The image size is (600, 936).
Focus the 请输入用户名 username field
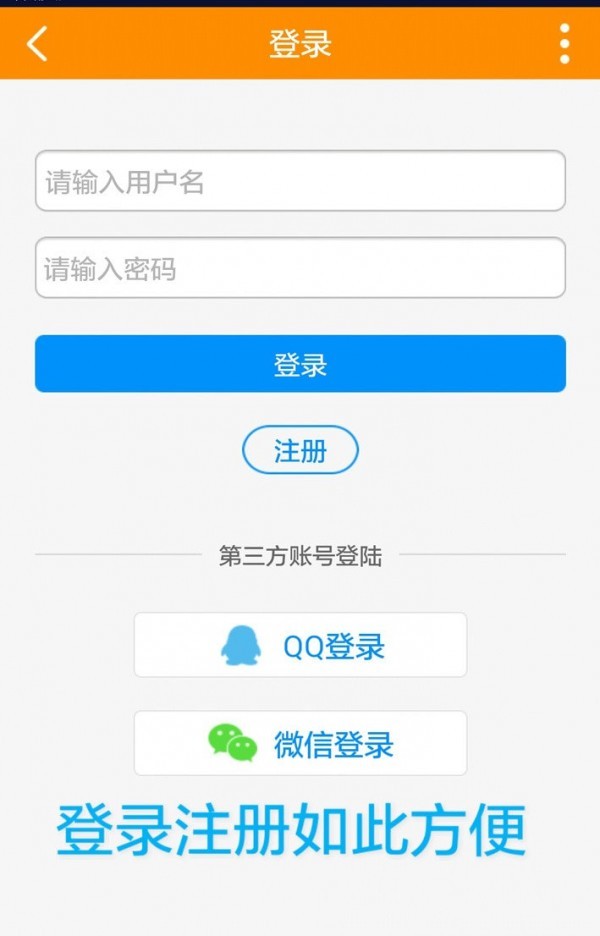pyautogui.click(x=300, y=181)
